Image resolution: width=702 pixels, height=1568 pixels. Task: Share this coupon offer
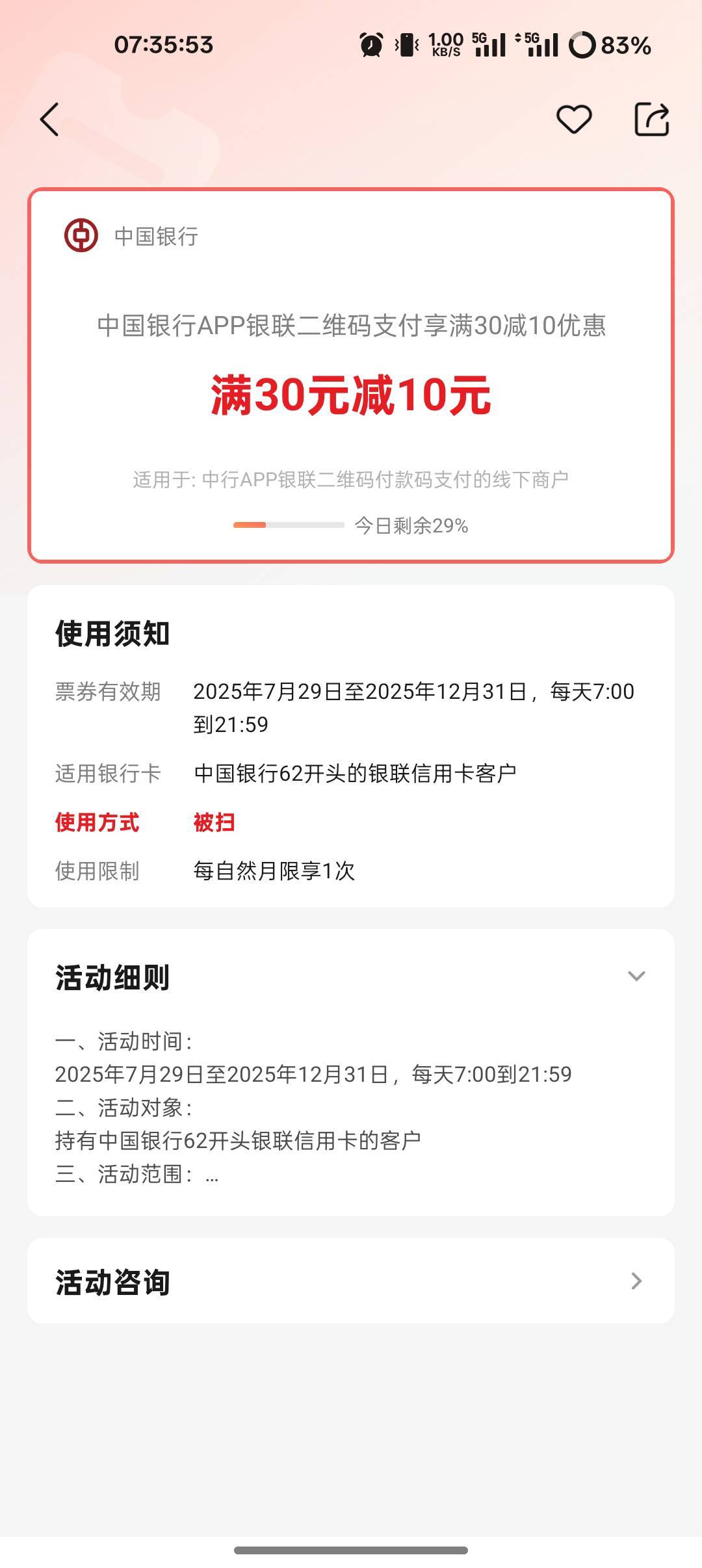[x=651, y=120]
